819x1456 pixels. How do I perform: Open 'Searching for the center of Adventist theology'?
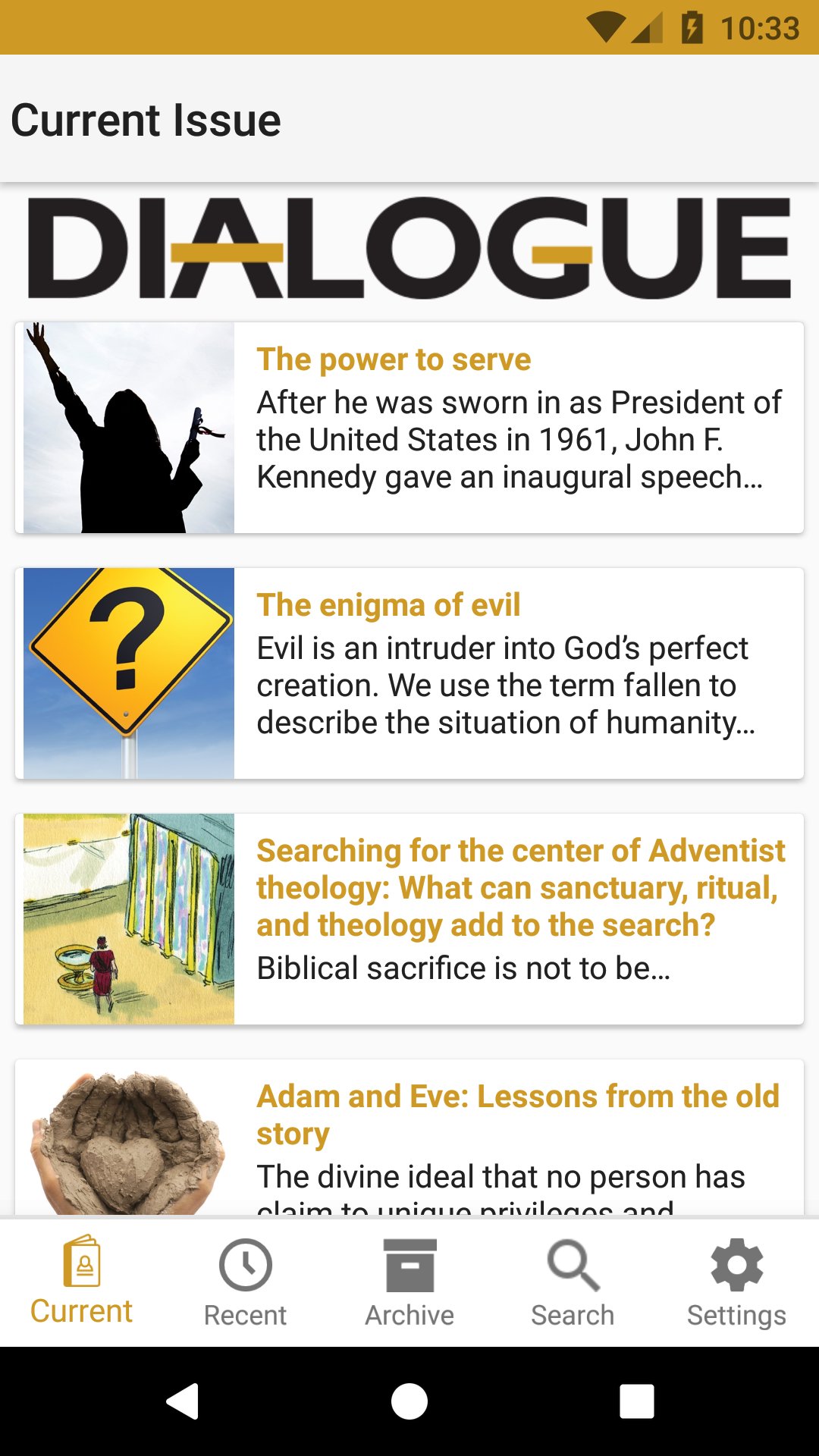(x=409, y=919)
